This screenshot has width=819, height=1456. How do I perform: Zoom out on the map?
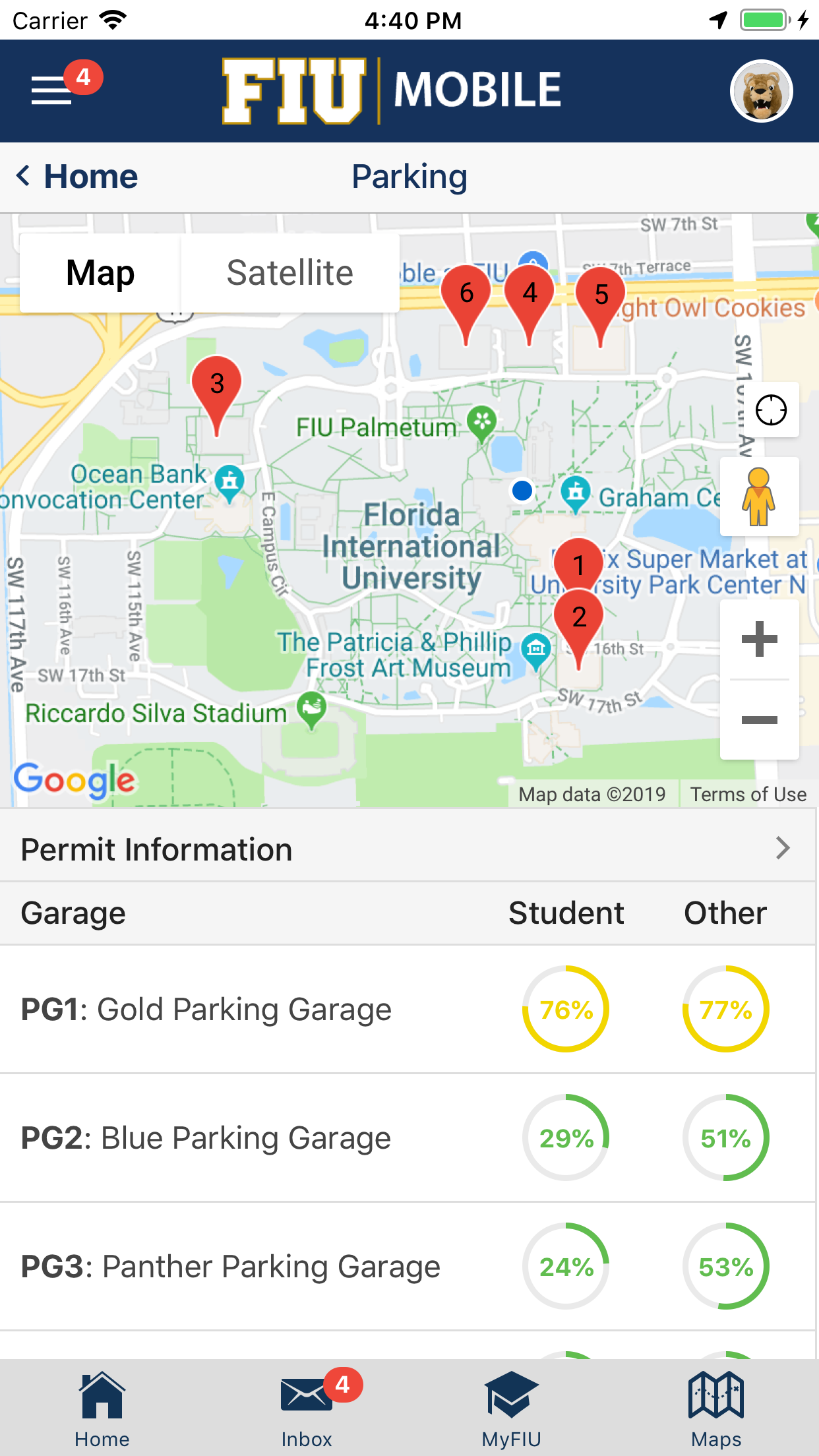coord(759,719)
